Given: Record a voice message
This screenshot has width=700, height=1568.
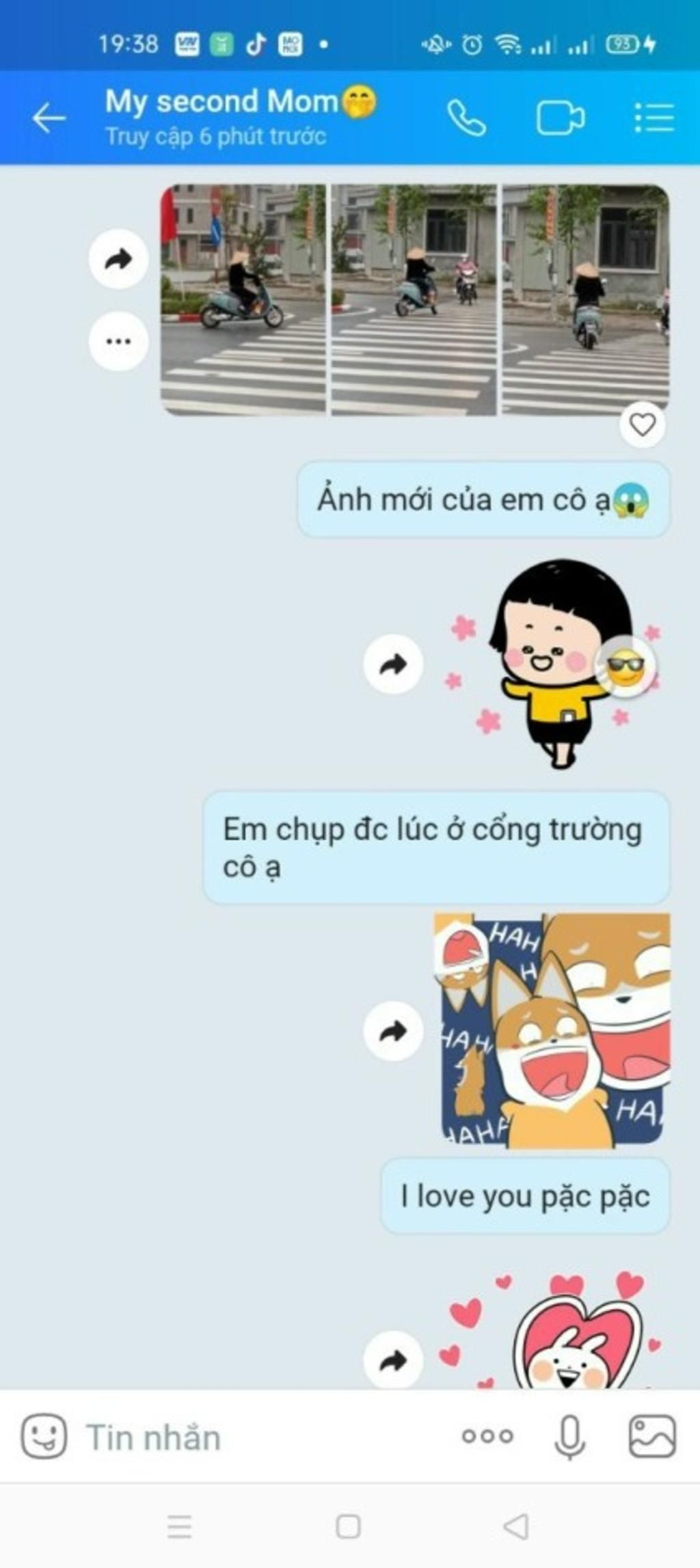Looking at the screenshot, I should click(x=569, y=1437).
